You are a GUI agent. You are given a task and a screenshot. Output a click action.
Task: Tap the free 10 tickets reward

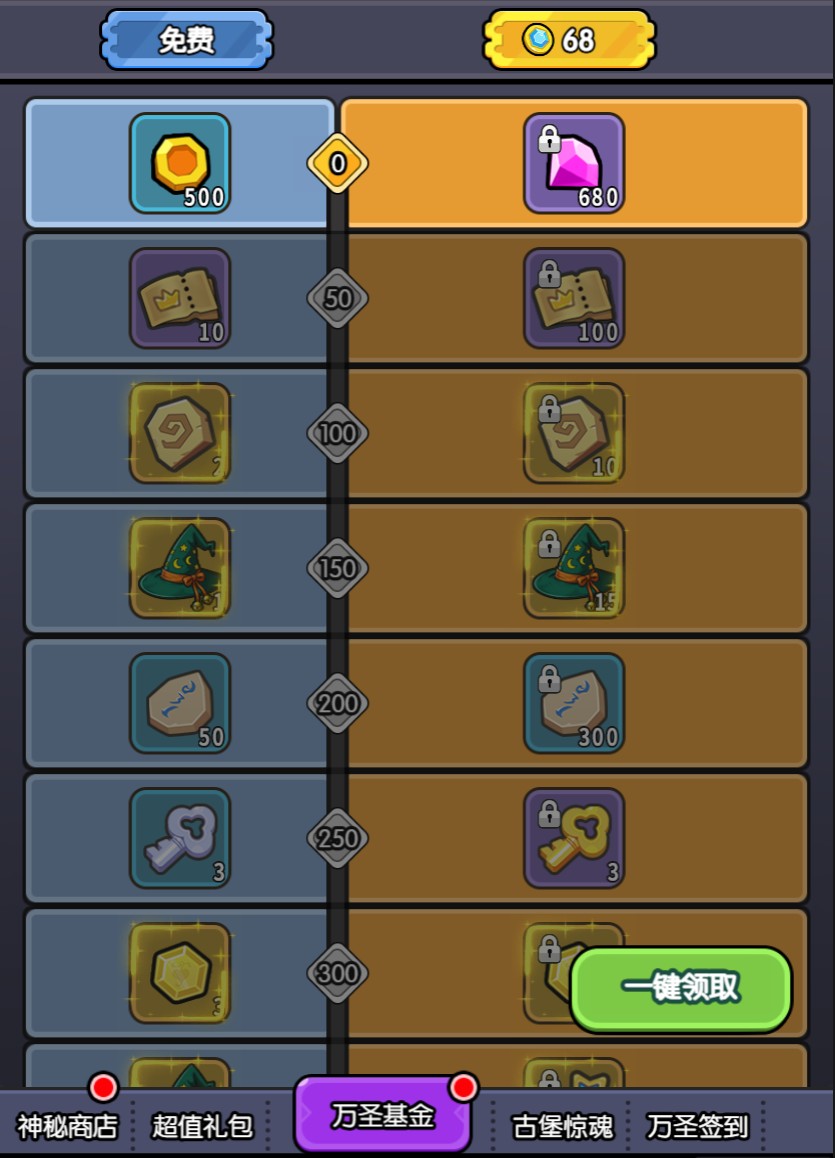point(180,298)
